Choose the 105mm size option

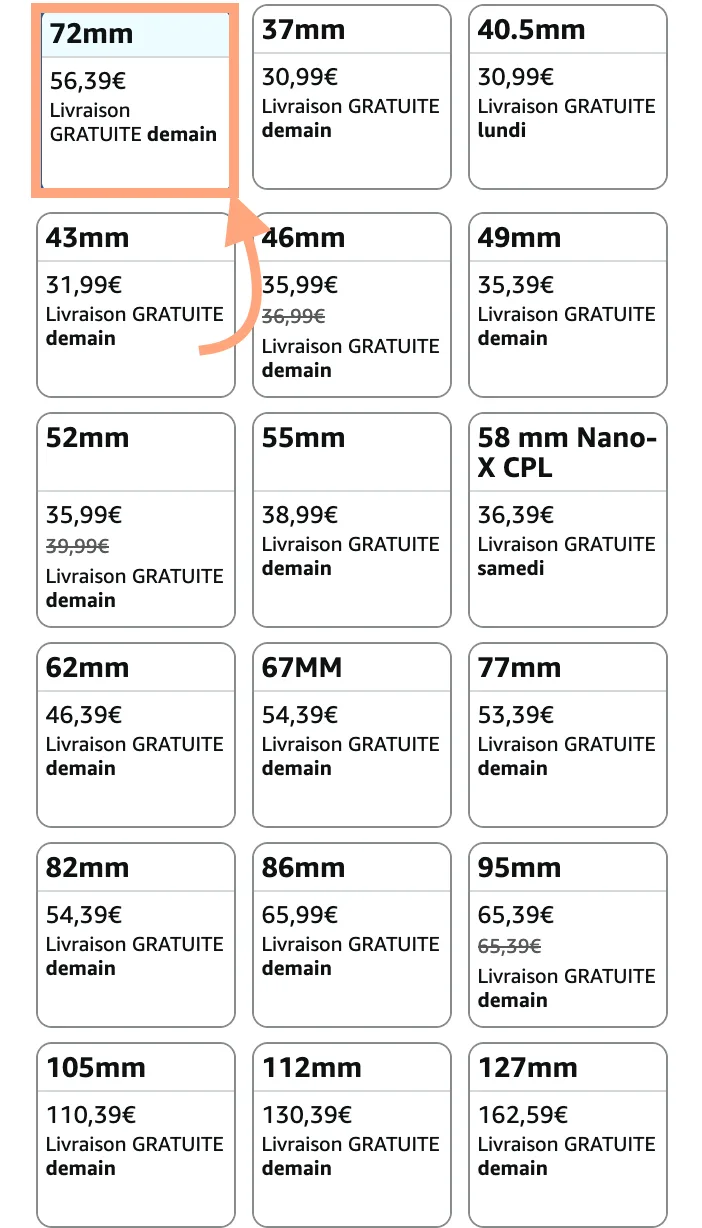point(136,1135)
